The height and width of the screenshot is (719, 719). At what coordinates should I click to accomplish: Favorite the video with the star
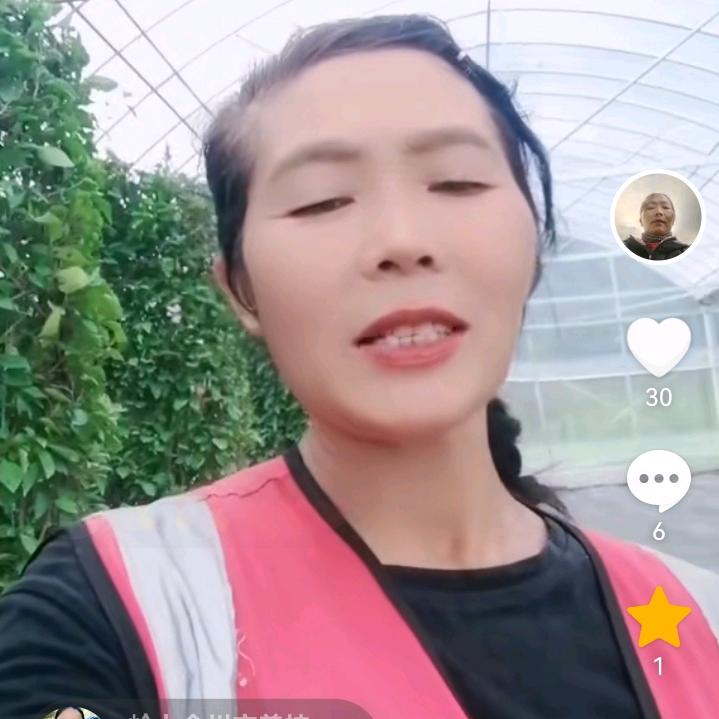point(658,619)
